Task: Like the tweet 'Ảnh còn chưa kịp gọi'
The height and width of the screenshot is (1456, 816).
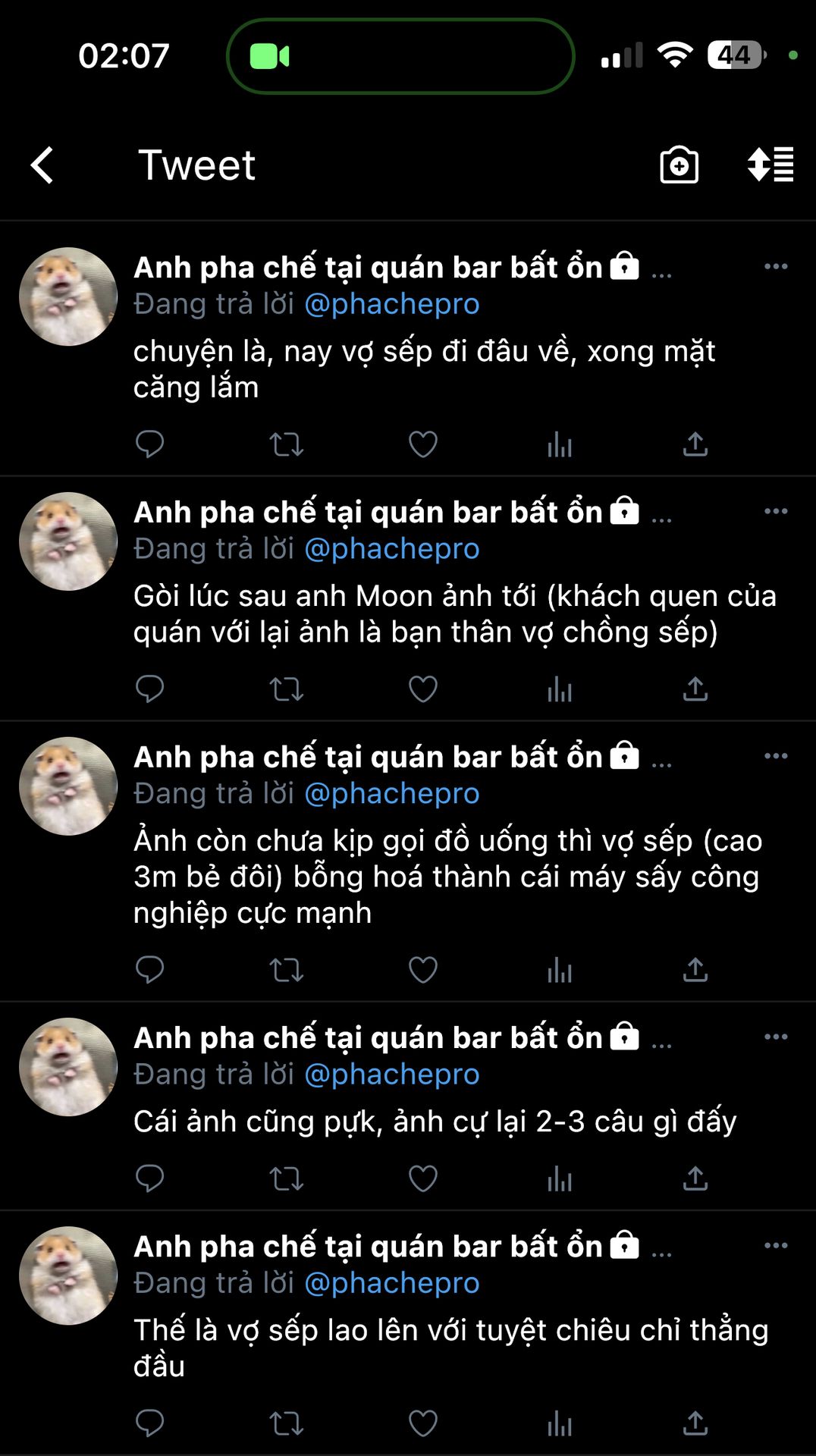Action: coord(422,970)
